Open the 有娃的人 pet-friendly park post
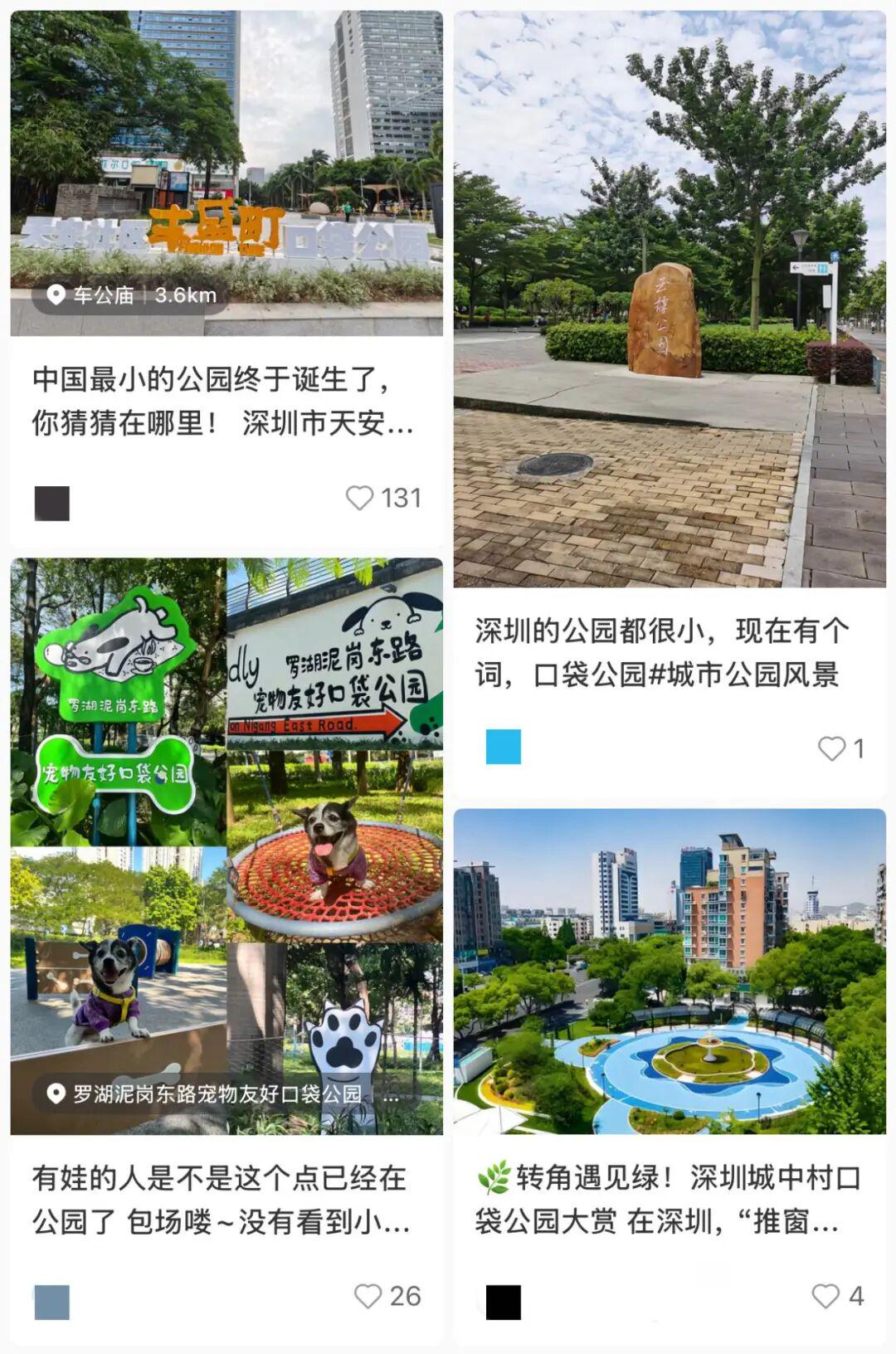 tap(224, 1200)
